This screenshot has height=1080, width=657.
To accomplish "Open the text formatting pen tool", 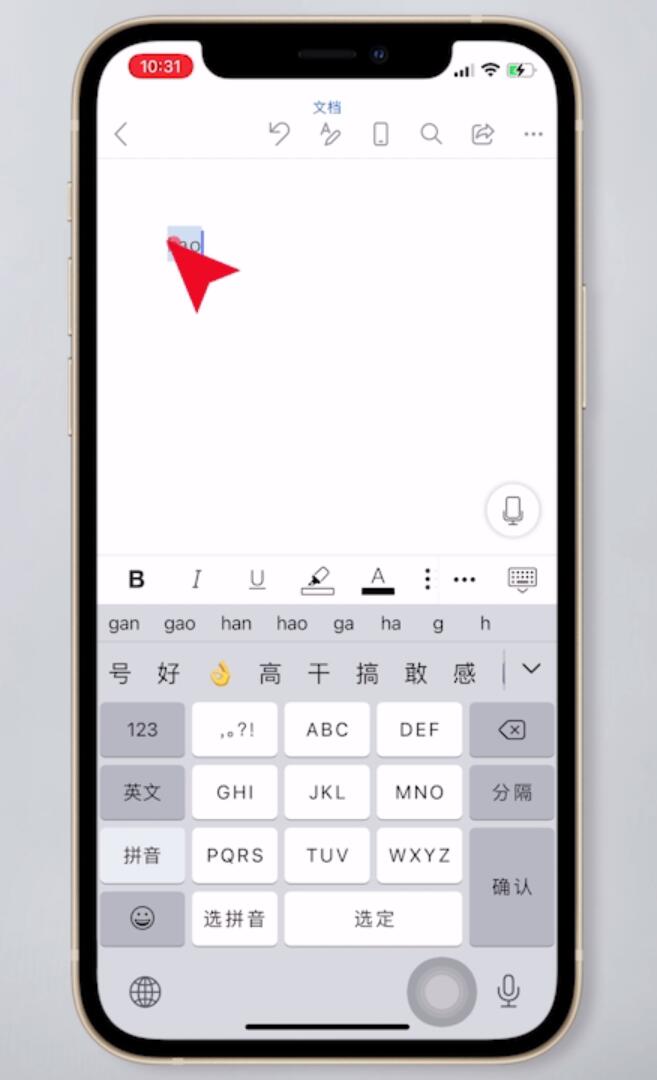I will (x=329, y=134).
